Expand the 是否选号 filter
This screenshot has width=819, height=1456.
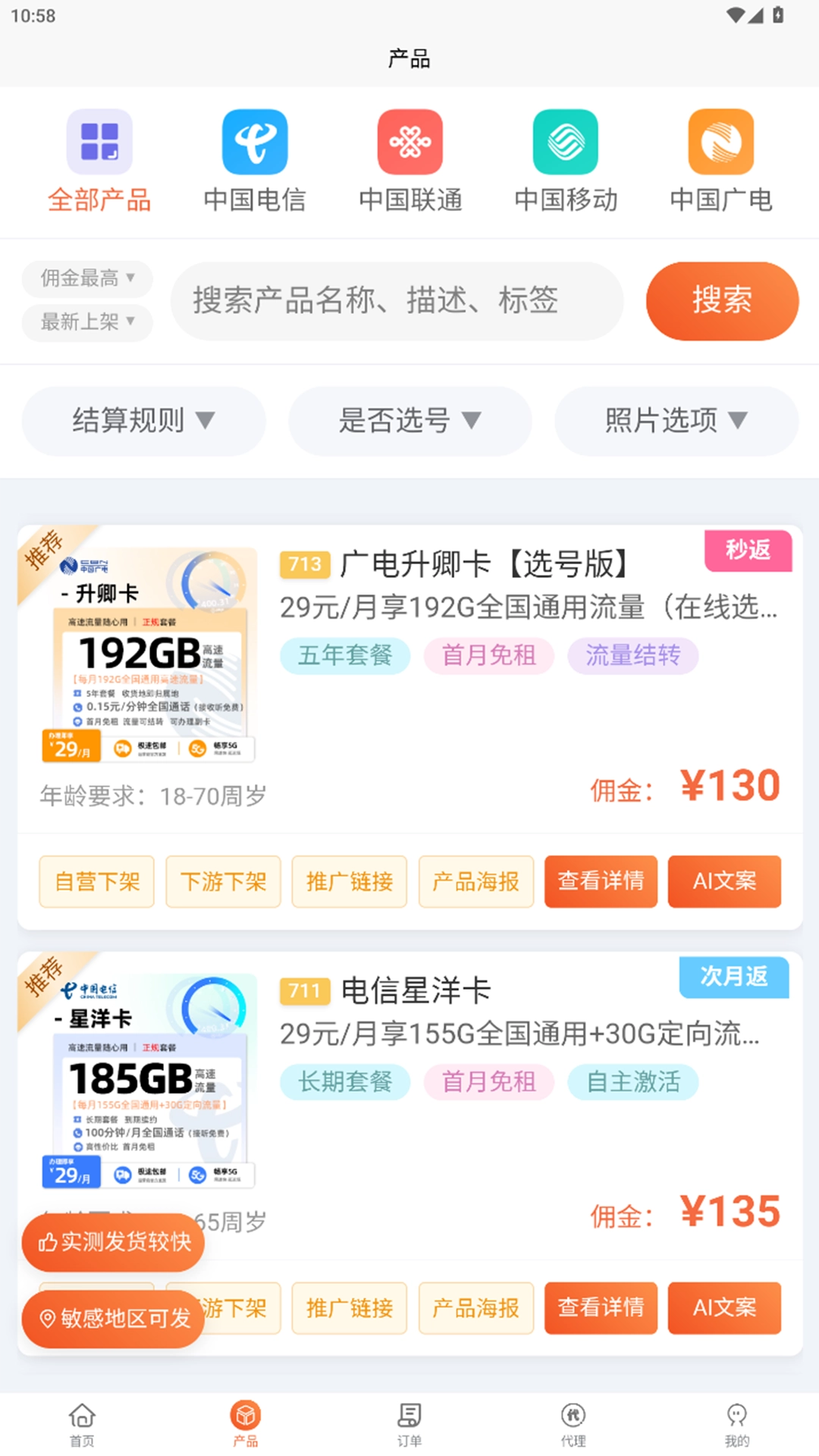pos(409,421)
